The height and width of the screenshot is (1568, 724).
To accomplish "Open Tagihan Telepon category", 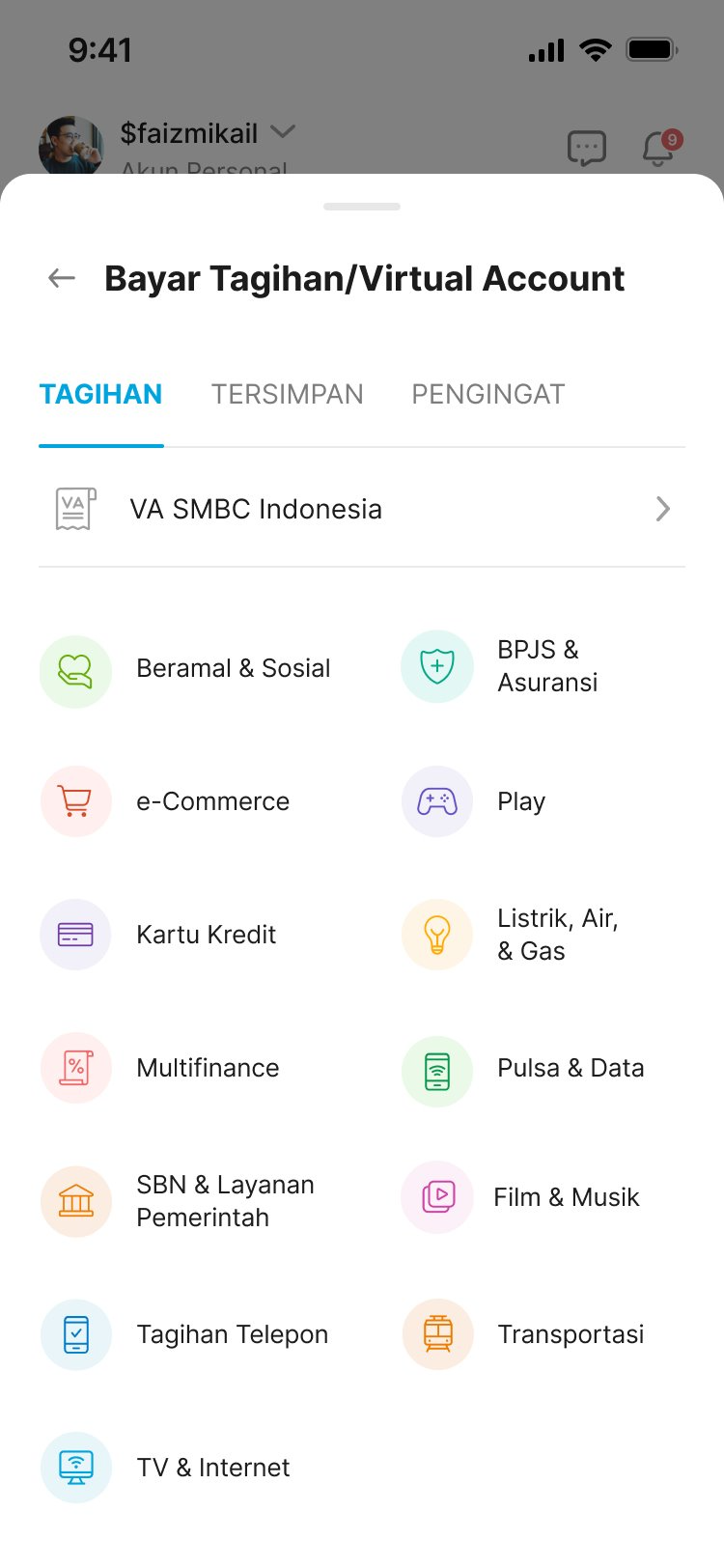I will [185, 1334].
